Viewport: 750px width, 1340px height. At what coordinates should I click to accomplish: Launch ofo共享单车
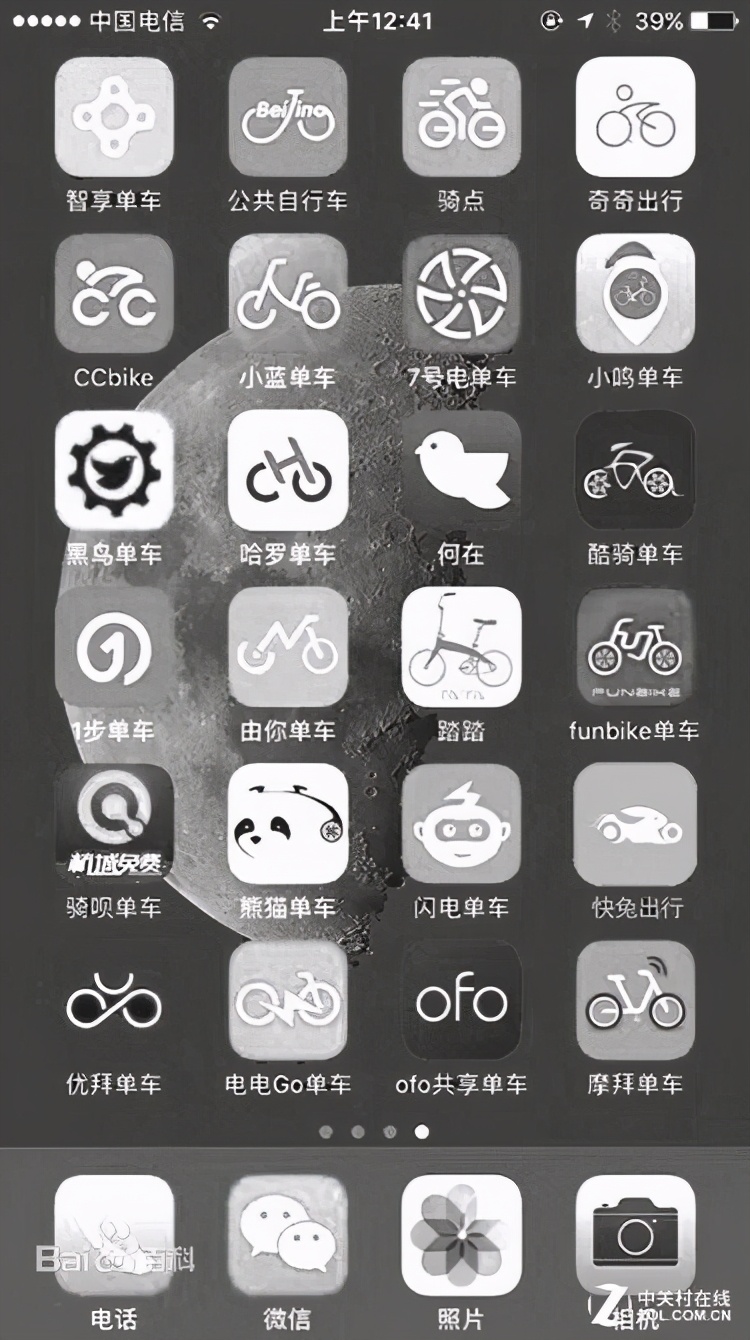461,1001
